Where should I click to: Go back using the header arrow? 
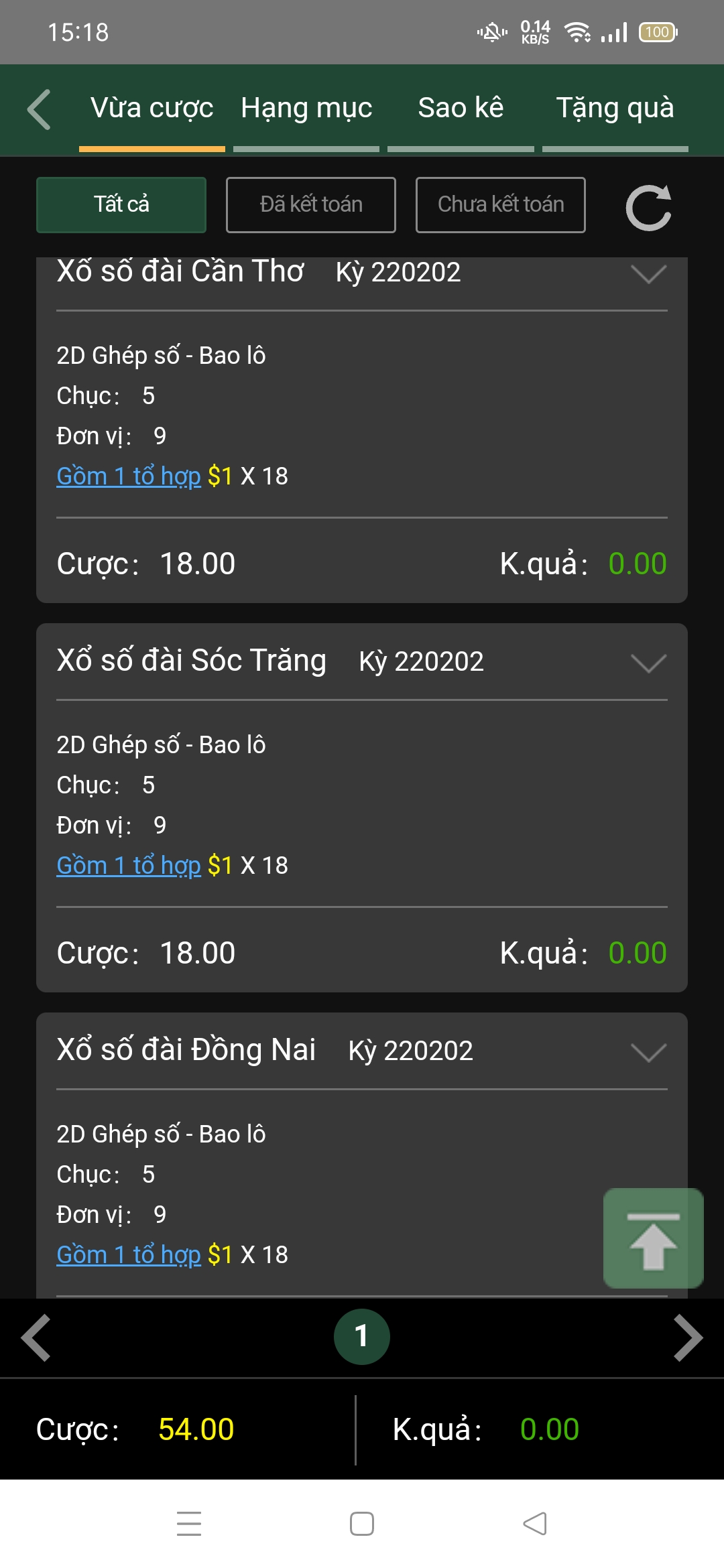[x=39, y=109]
